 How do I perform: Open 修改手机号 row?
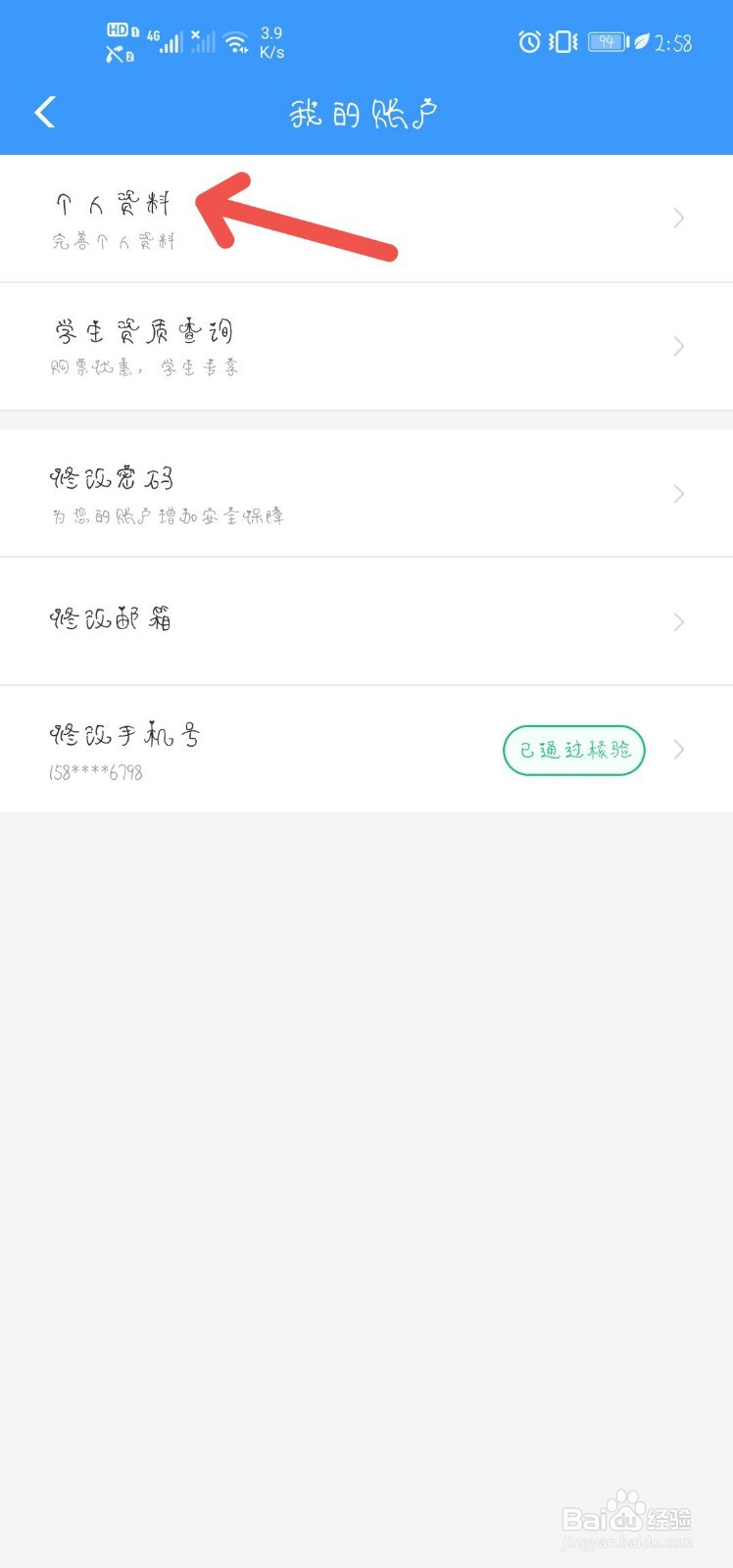point(366,750)
